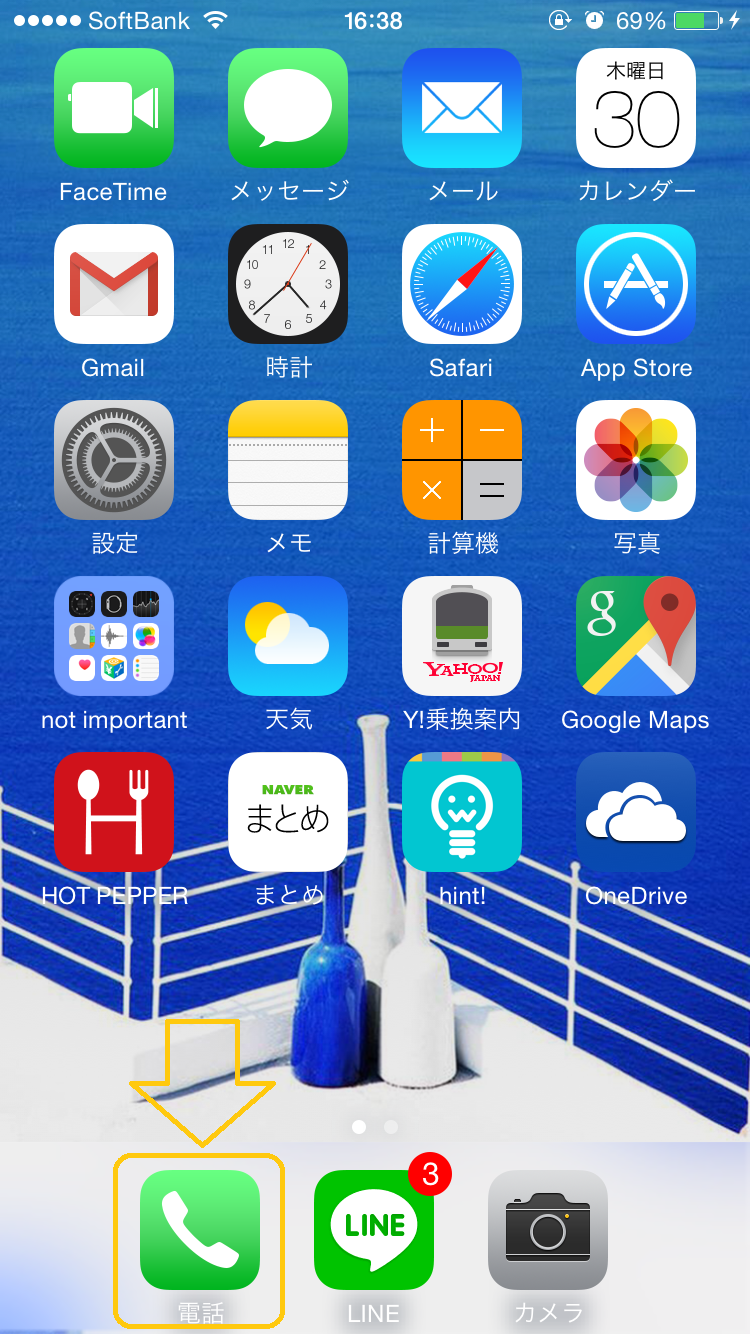750x1334 pixels.
Task: Launch the Safari browser
Action: pyautogui.click(x=461, y=284)
